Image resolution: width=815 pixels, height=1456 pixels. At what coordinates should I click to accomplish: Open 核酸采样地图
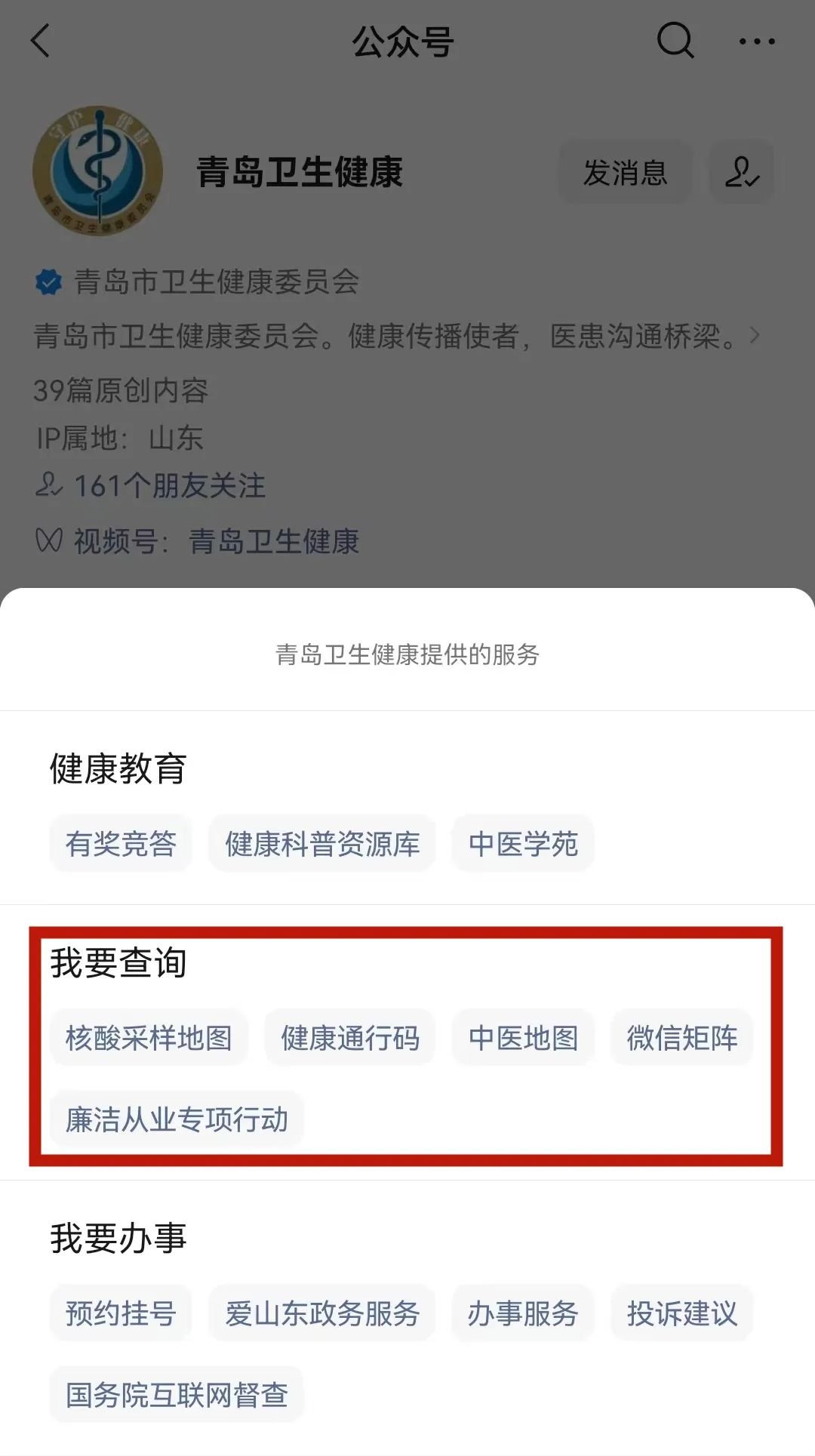[x=149, y=1038]
